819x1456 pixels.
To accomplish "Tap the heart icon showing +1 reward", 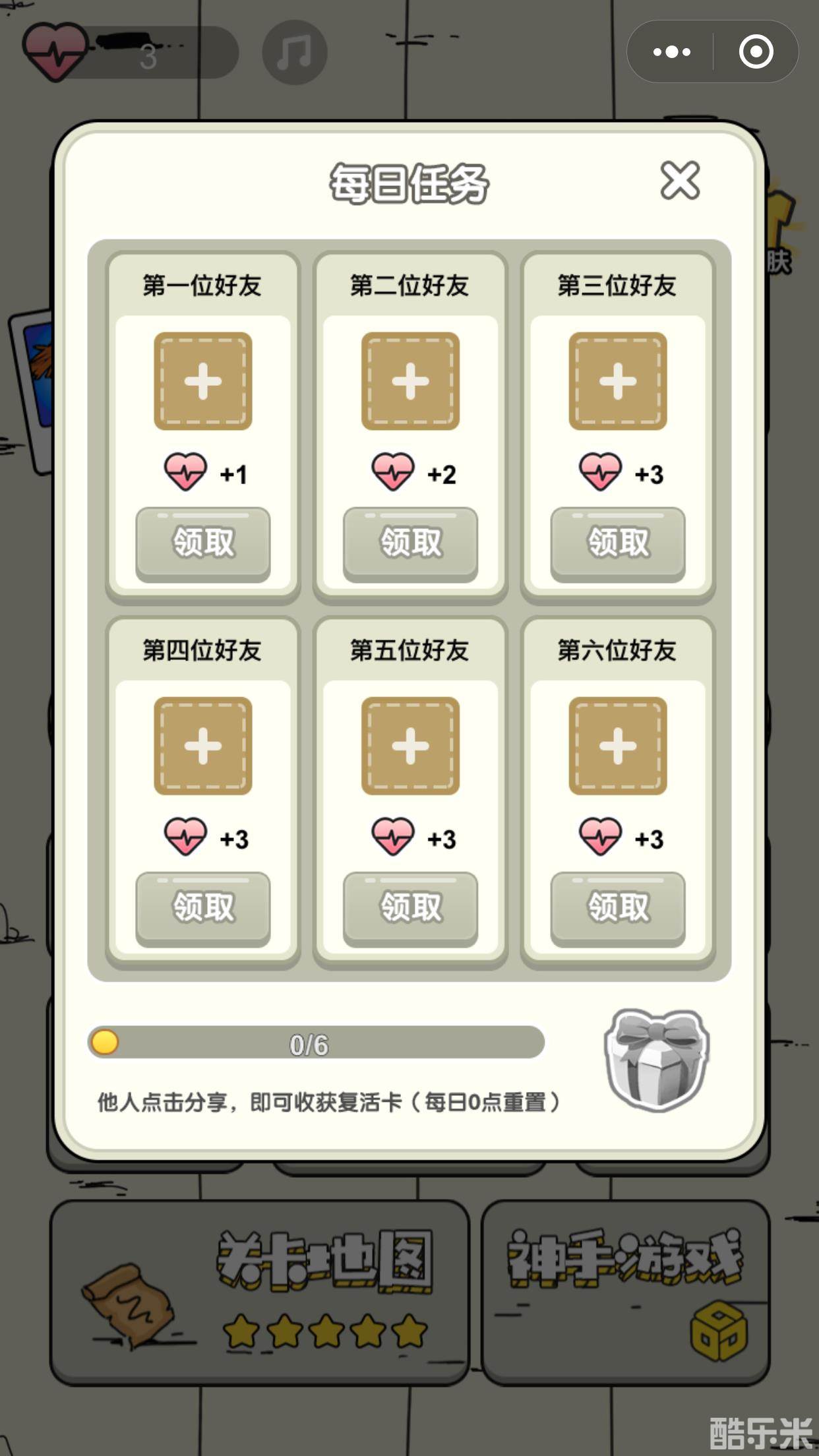I will click(x=186, y=470).
